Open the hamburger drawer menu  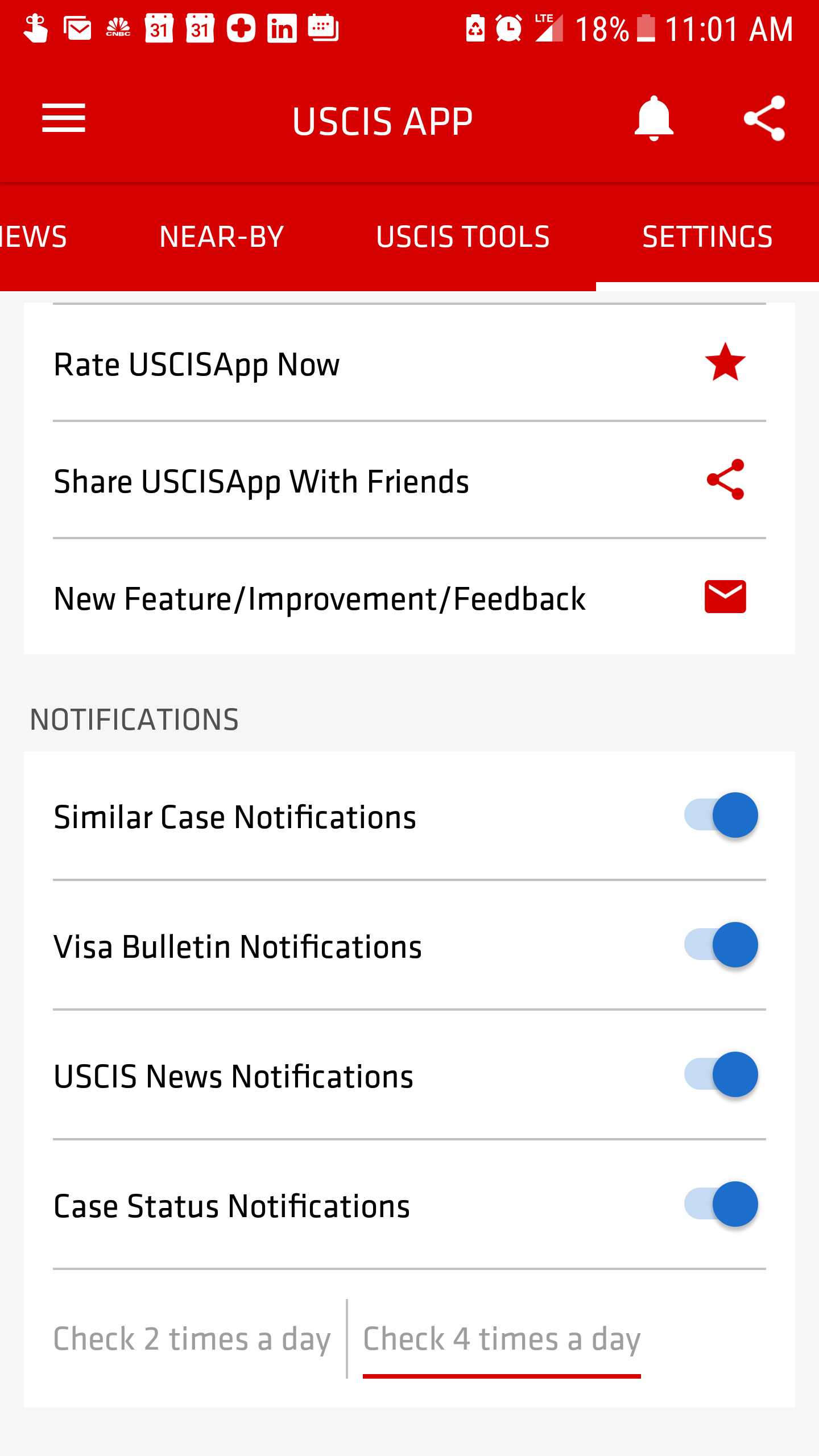(64, 118)
